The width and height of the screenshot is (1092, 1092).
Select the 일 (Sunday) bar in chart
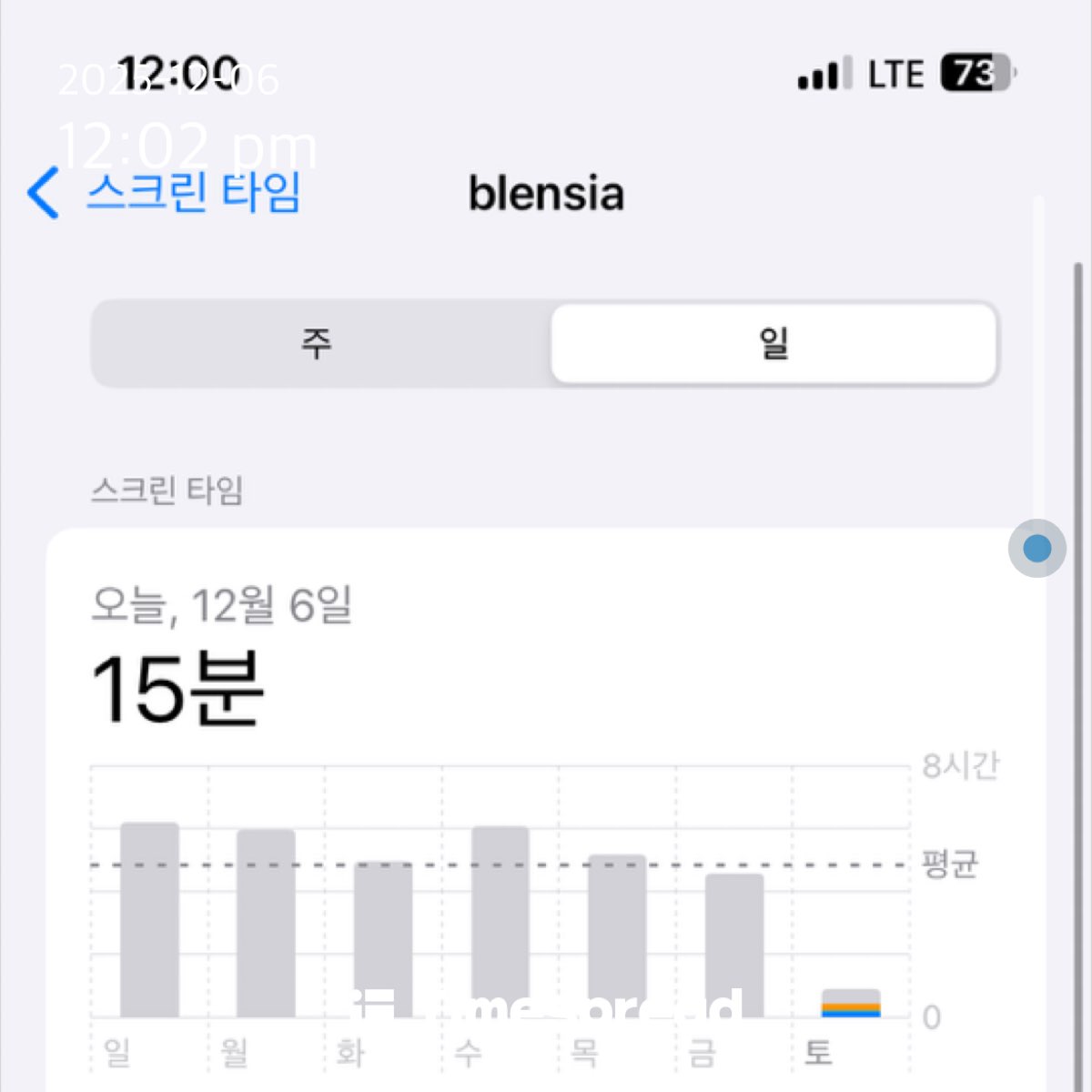point(150,919)
